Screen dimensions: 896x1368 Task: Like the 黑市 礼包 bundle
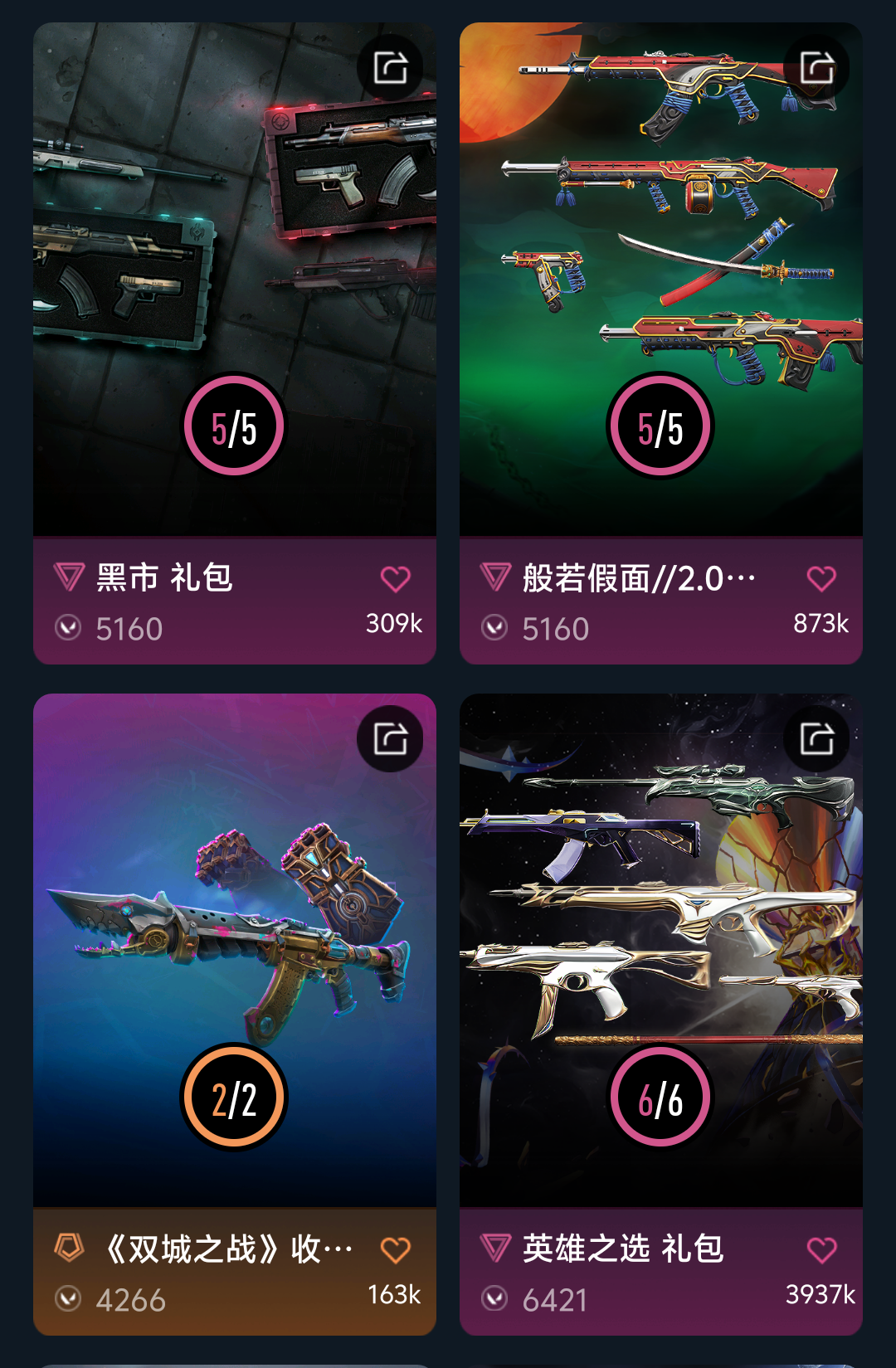pyautogui.click(x=395, y=578)
